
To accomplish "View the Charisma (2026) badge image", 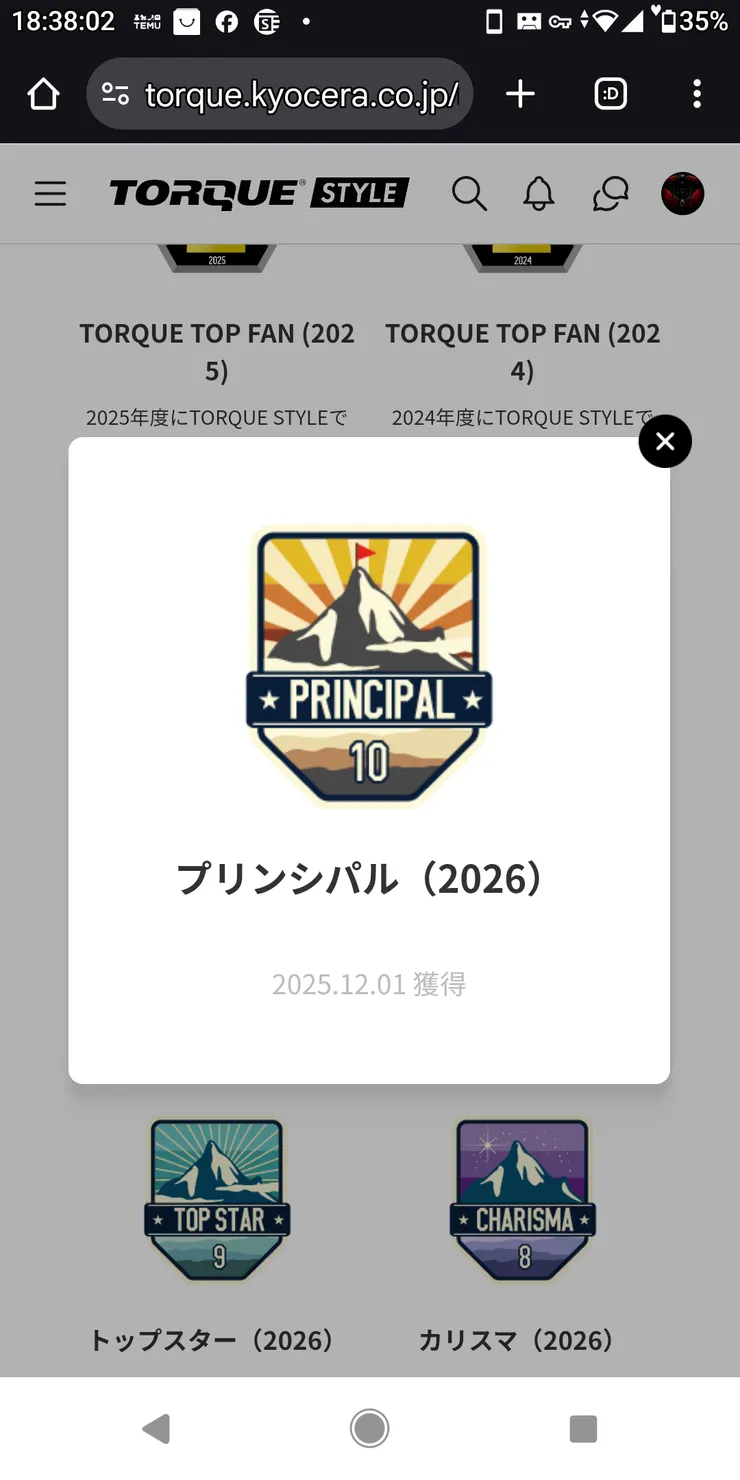I will 522,1197.
